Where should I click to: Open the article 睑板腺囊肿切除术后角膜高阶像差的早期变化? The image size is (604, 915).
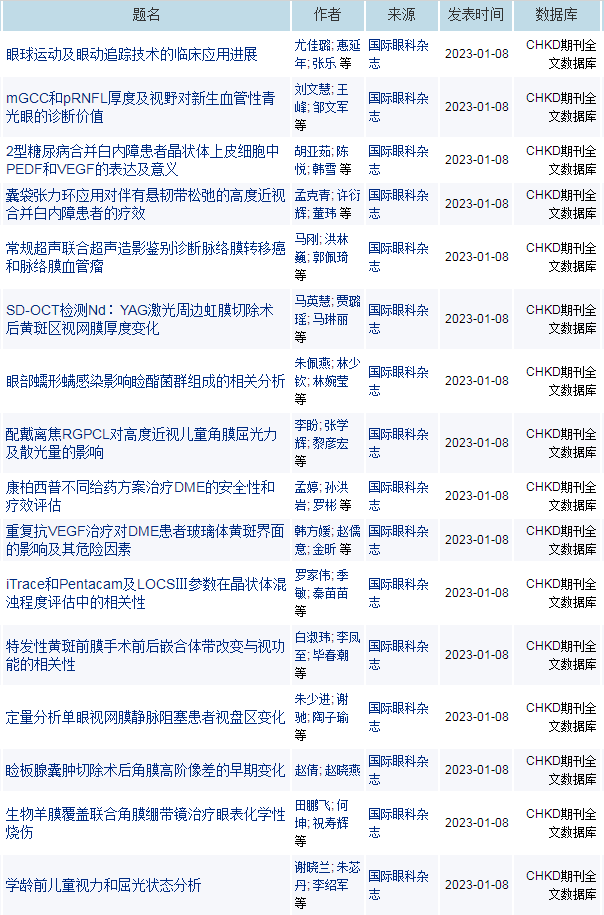point(145,770)
